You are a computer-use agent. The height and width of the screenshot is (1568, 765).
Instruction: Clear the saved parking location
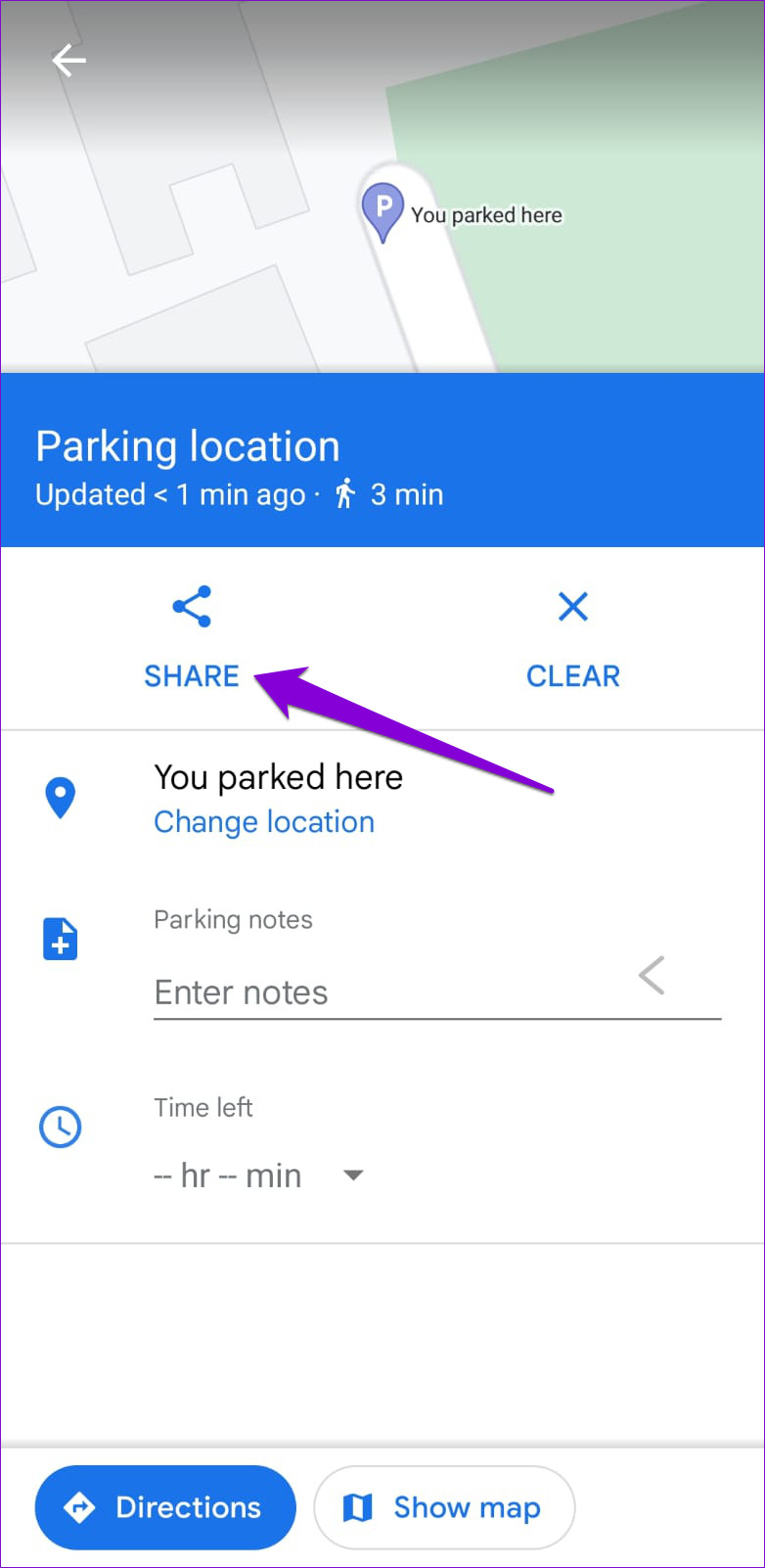pos(573,636)
